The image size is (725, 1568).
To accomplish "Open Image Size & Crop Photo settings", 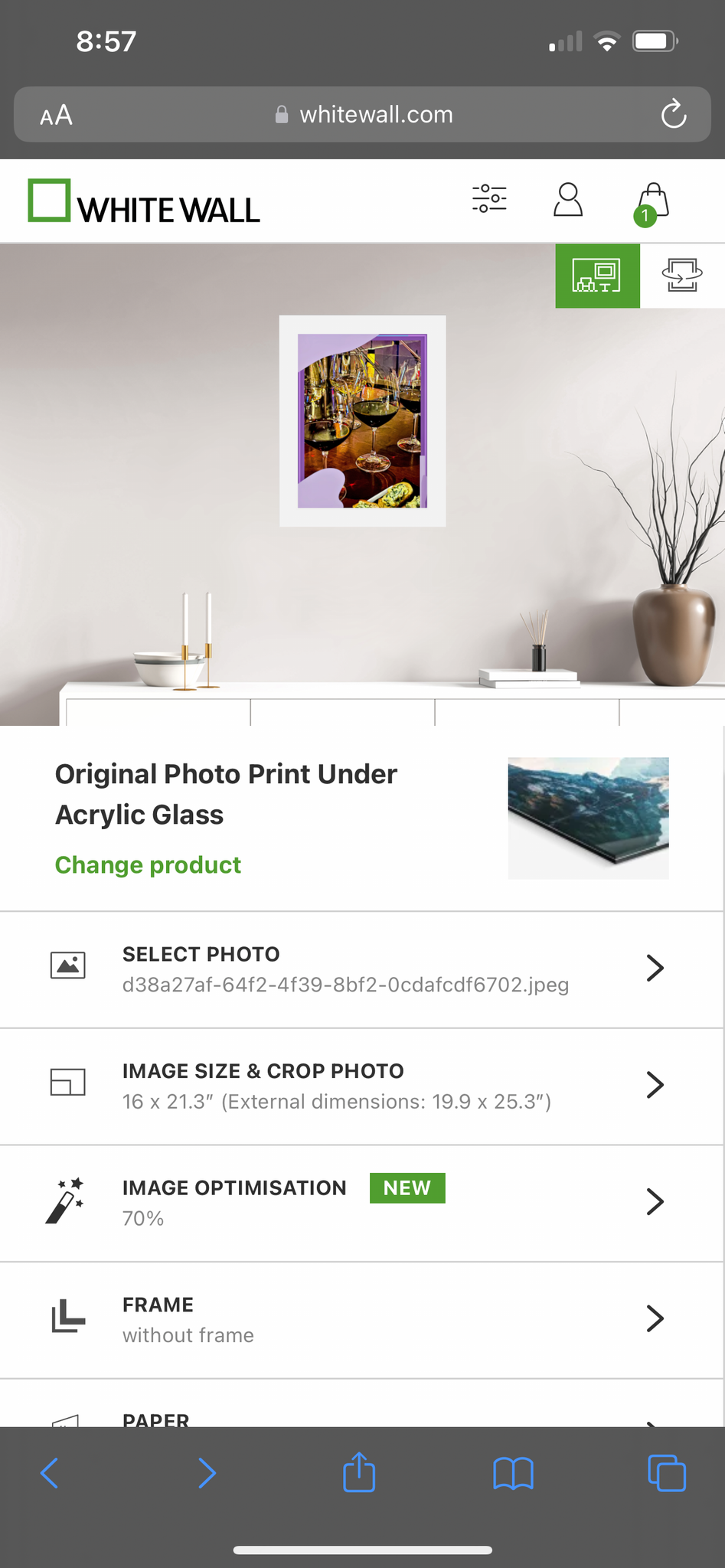I will coord(361,1086).
